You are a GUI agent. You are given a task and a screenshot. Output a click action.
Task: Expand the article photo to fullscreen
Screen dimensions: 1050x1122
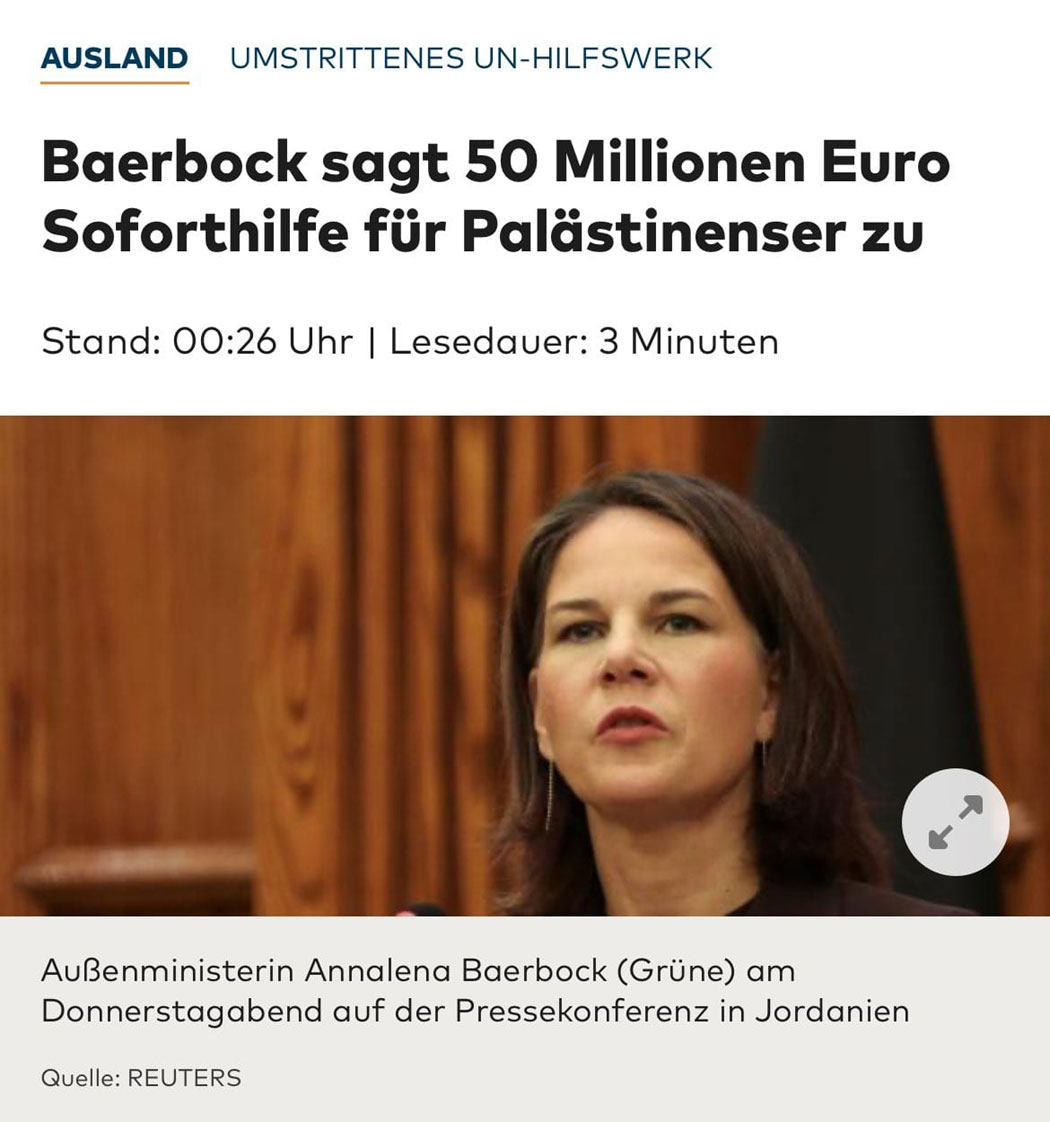coord(955,822)
